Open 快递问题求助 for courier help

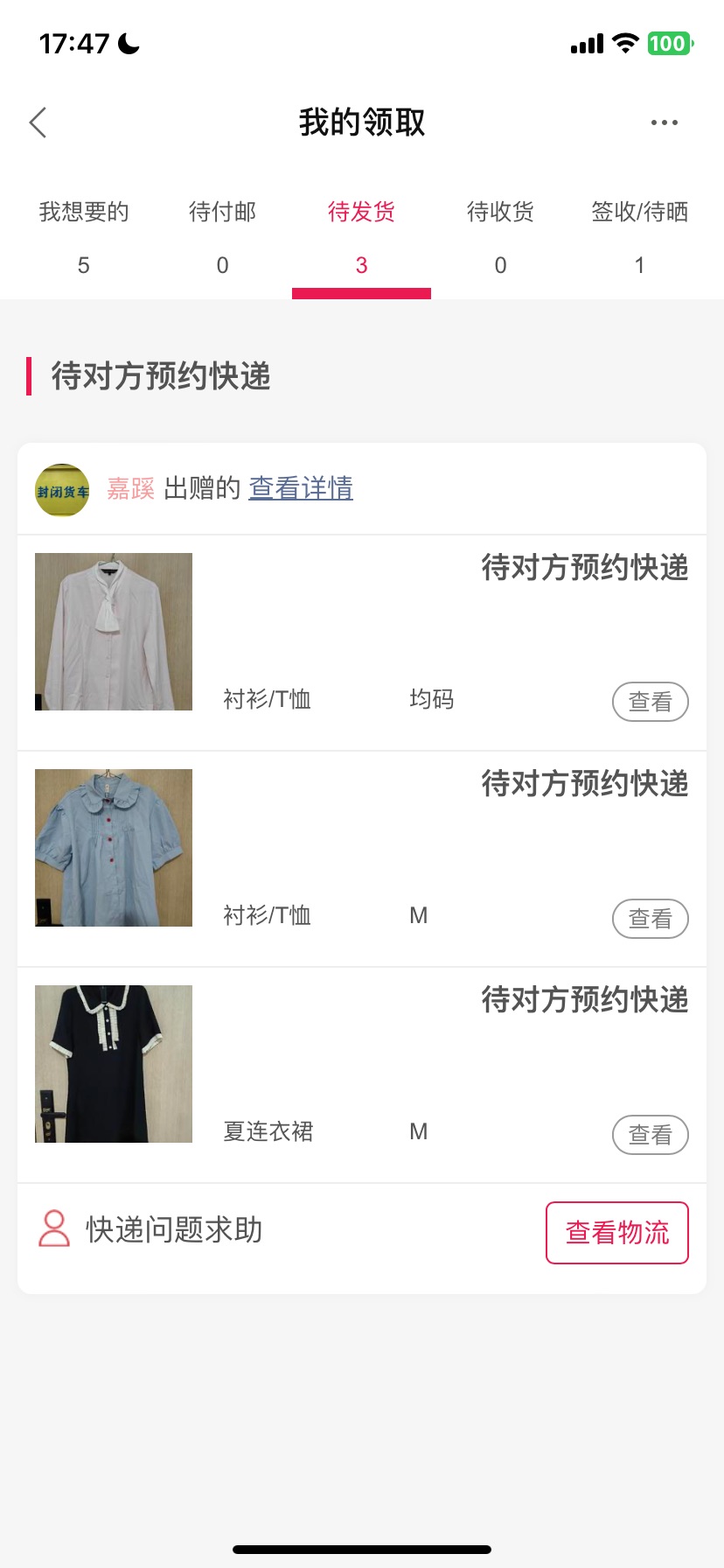(x=150, y=1229)
